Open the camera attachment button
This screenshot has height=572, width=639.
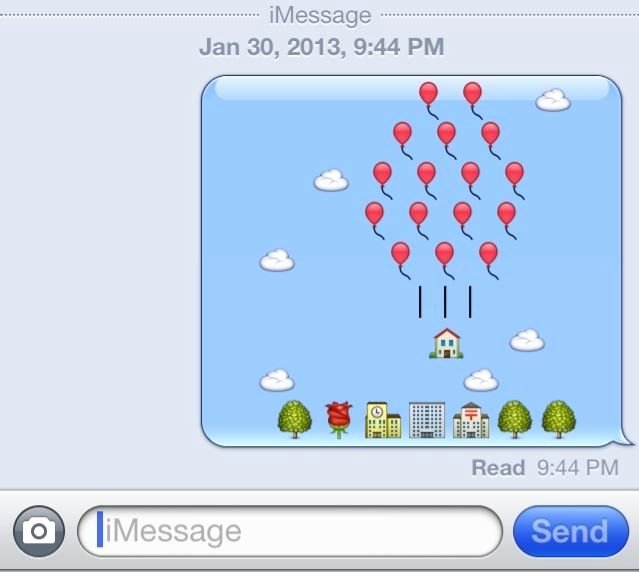[39, 531]
